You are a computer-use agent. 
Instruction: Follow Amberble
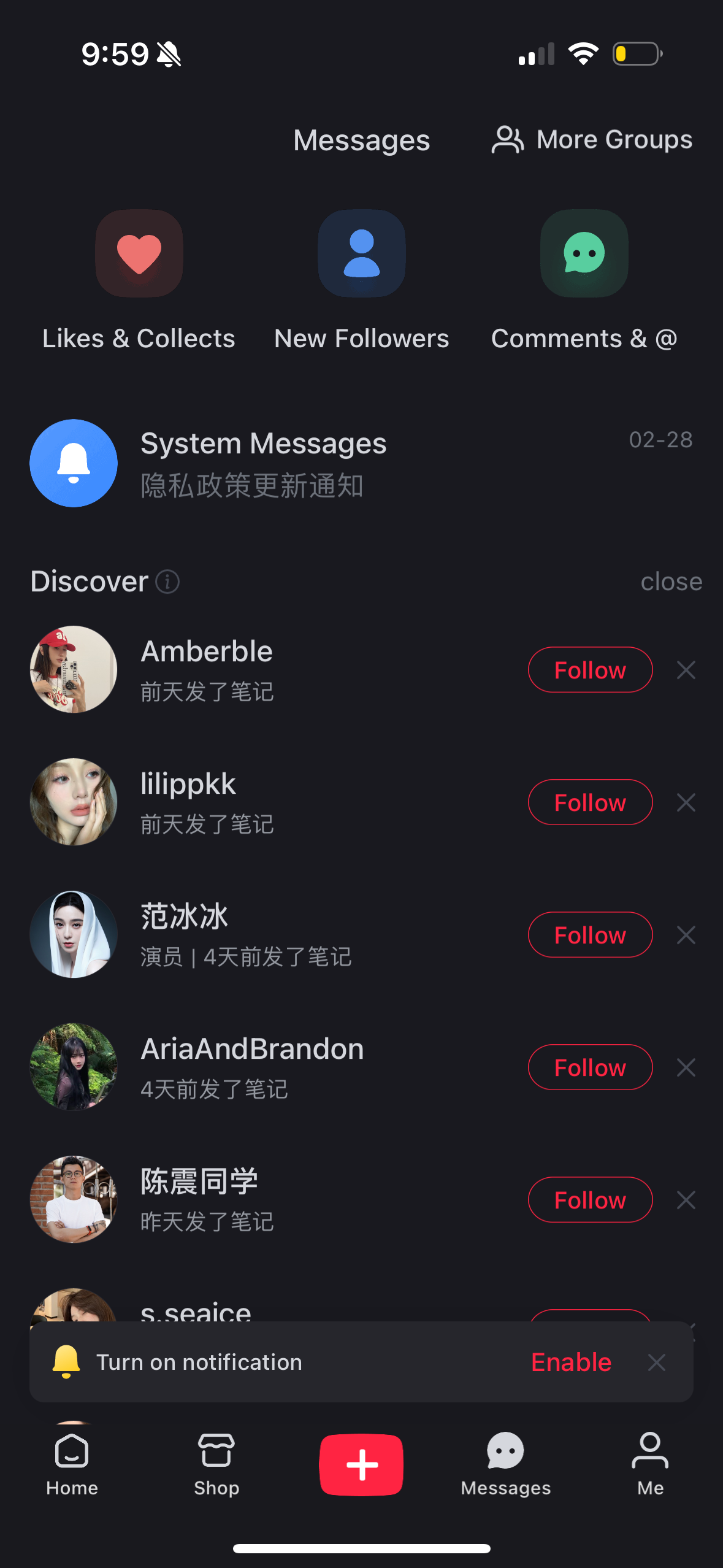589,669
